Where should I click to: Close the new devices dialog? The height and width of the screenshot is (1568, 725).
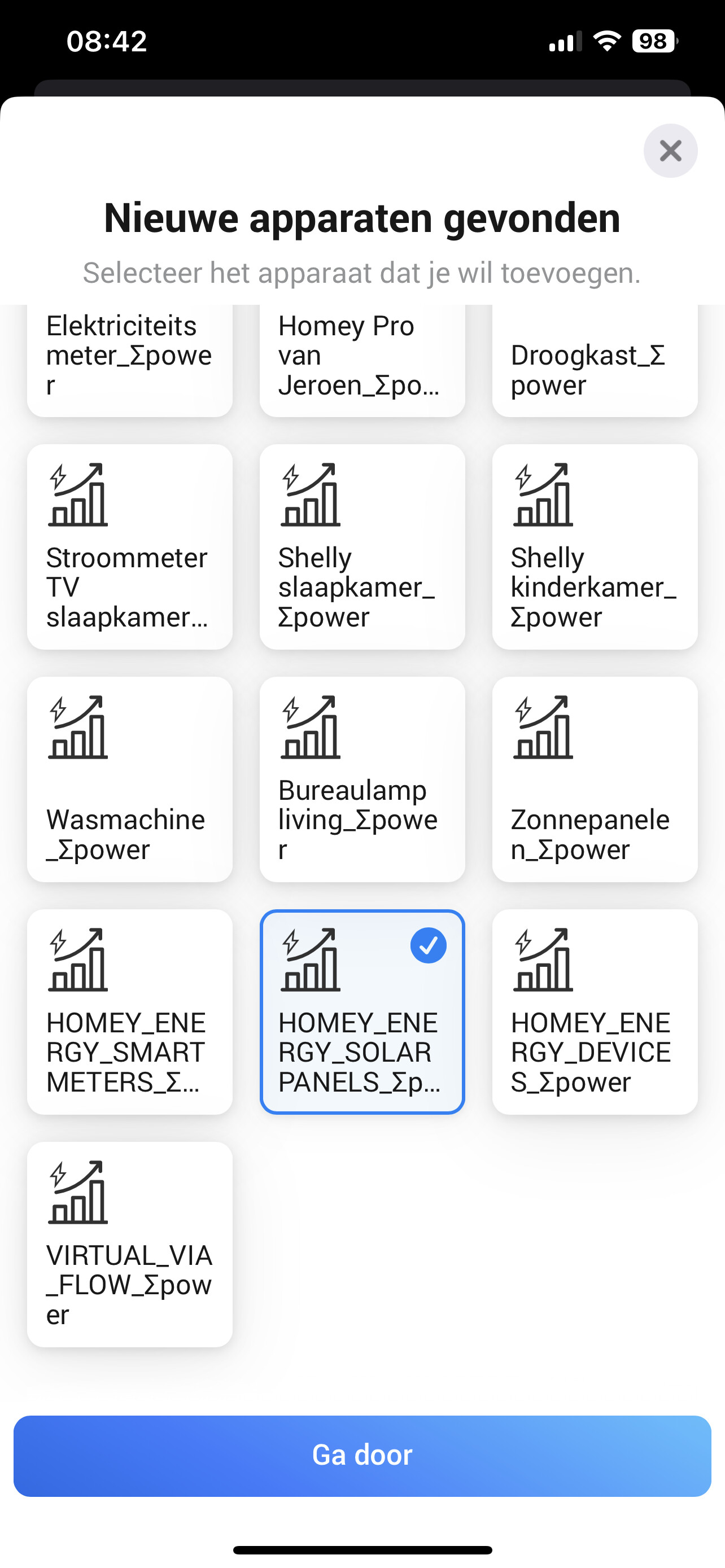pyautogui.click(x=670, y=151)
